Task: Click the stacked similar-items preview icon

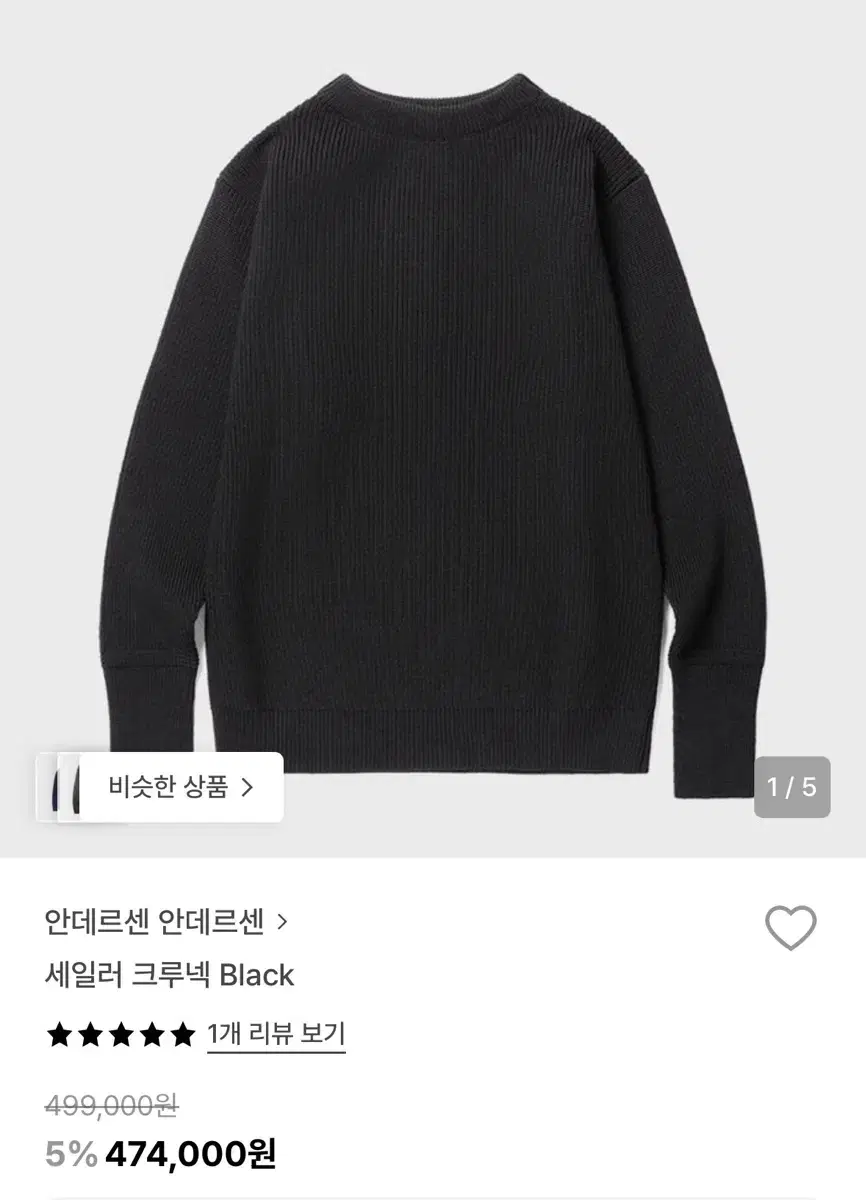Action: click(67, 789)
